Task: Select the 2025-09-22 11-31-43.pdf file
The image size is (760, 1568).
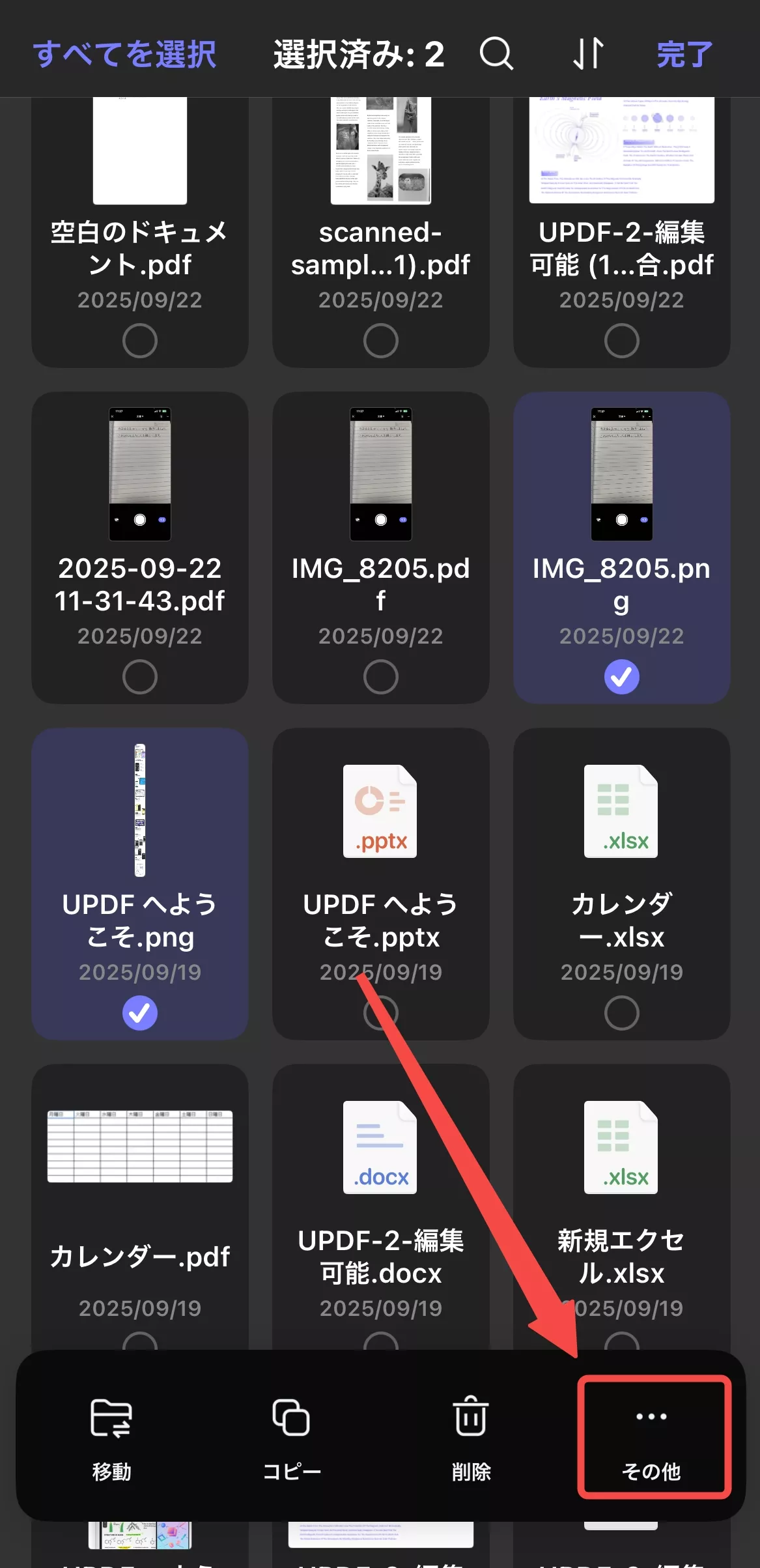Action: point(140,677)
